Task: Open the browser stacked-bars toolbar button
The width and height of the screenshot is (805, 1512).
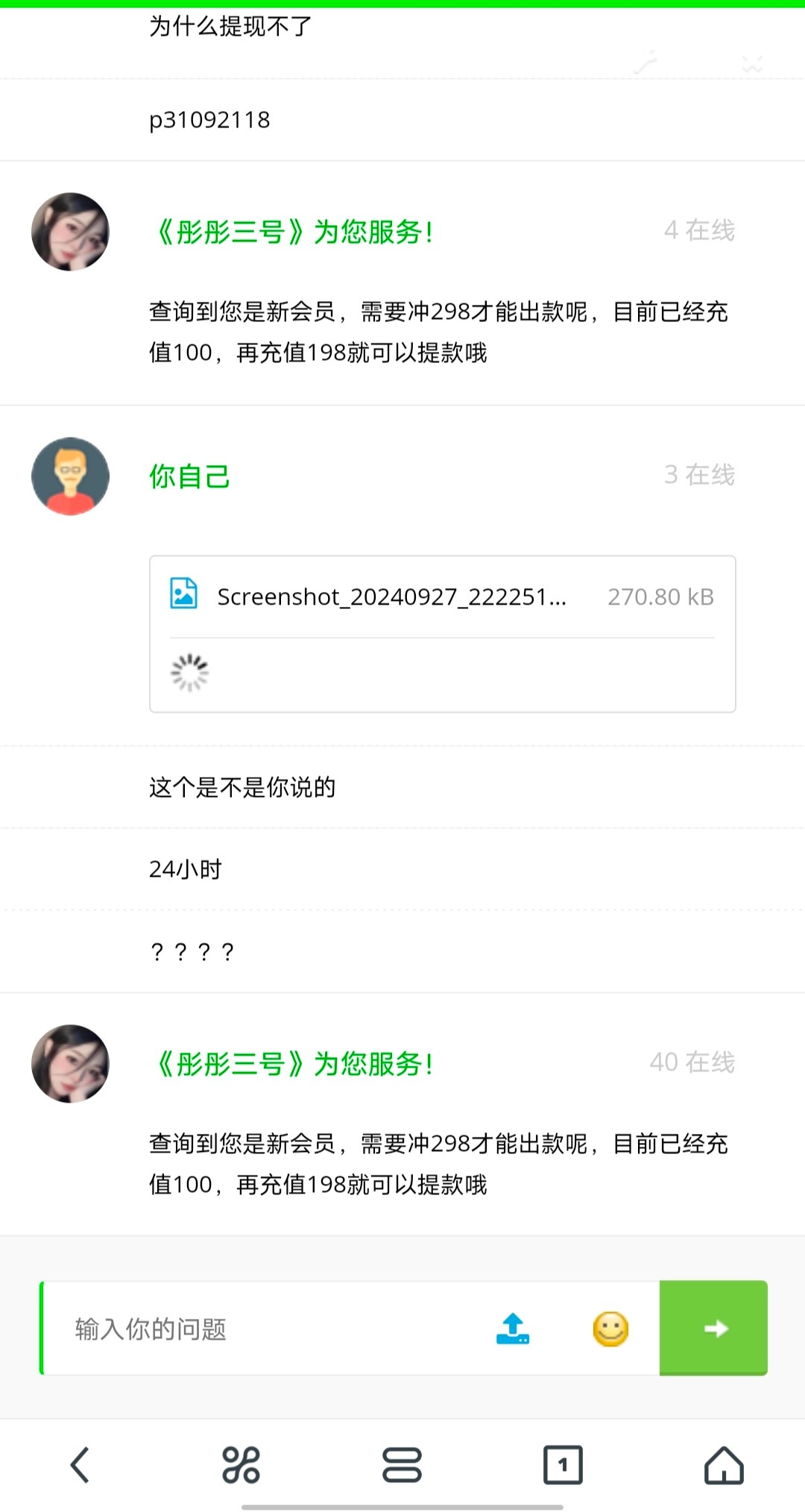Action: click(x=402, y=1465)
